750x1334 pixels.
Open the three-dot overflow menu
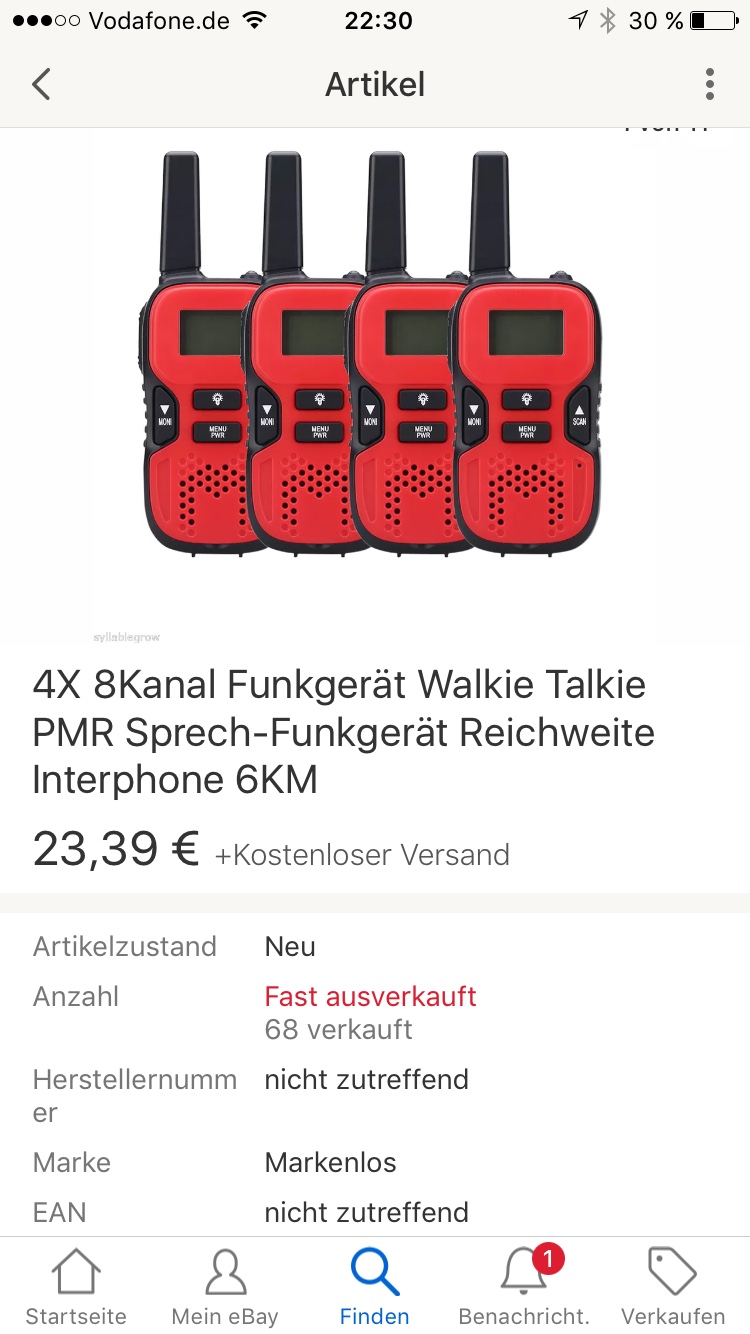pos(709,85)
